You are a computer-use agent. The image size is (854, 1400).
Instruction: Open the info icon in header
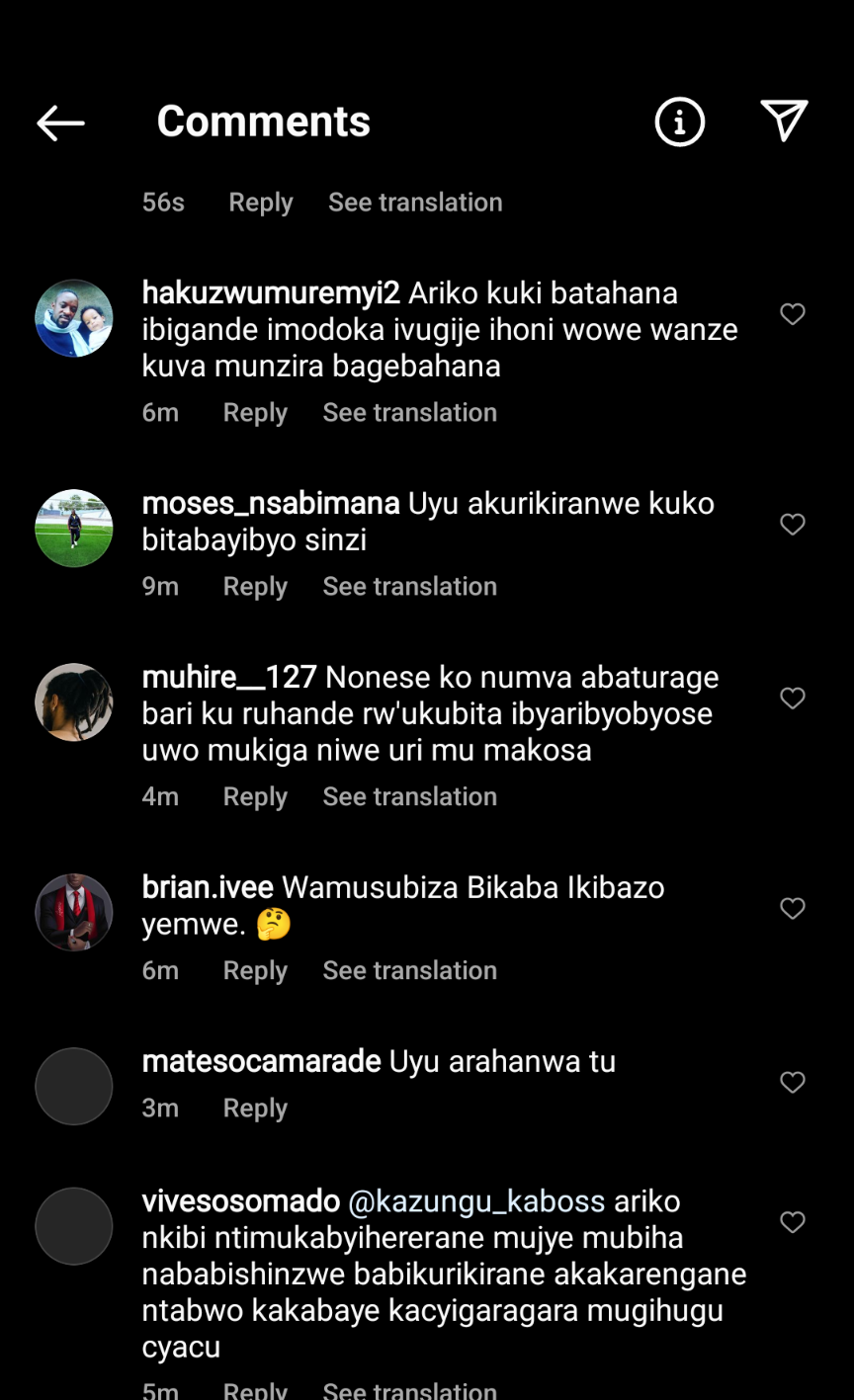(679, 123)
